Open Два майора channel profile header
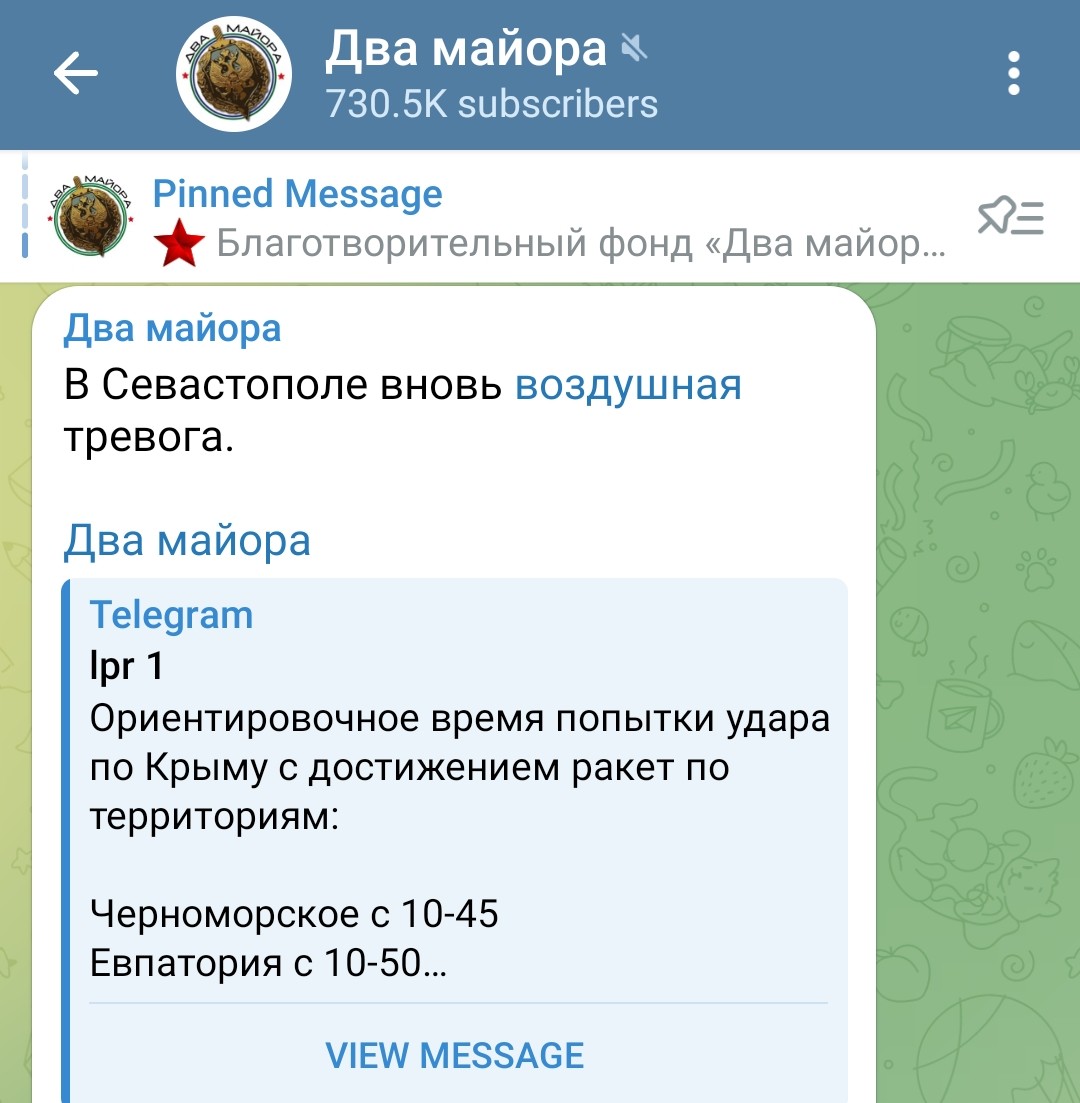Image resolution: width=1080 pixels, height=1103 pixels. tap(490, 74)
